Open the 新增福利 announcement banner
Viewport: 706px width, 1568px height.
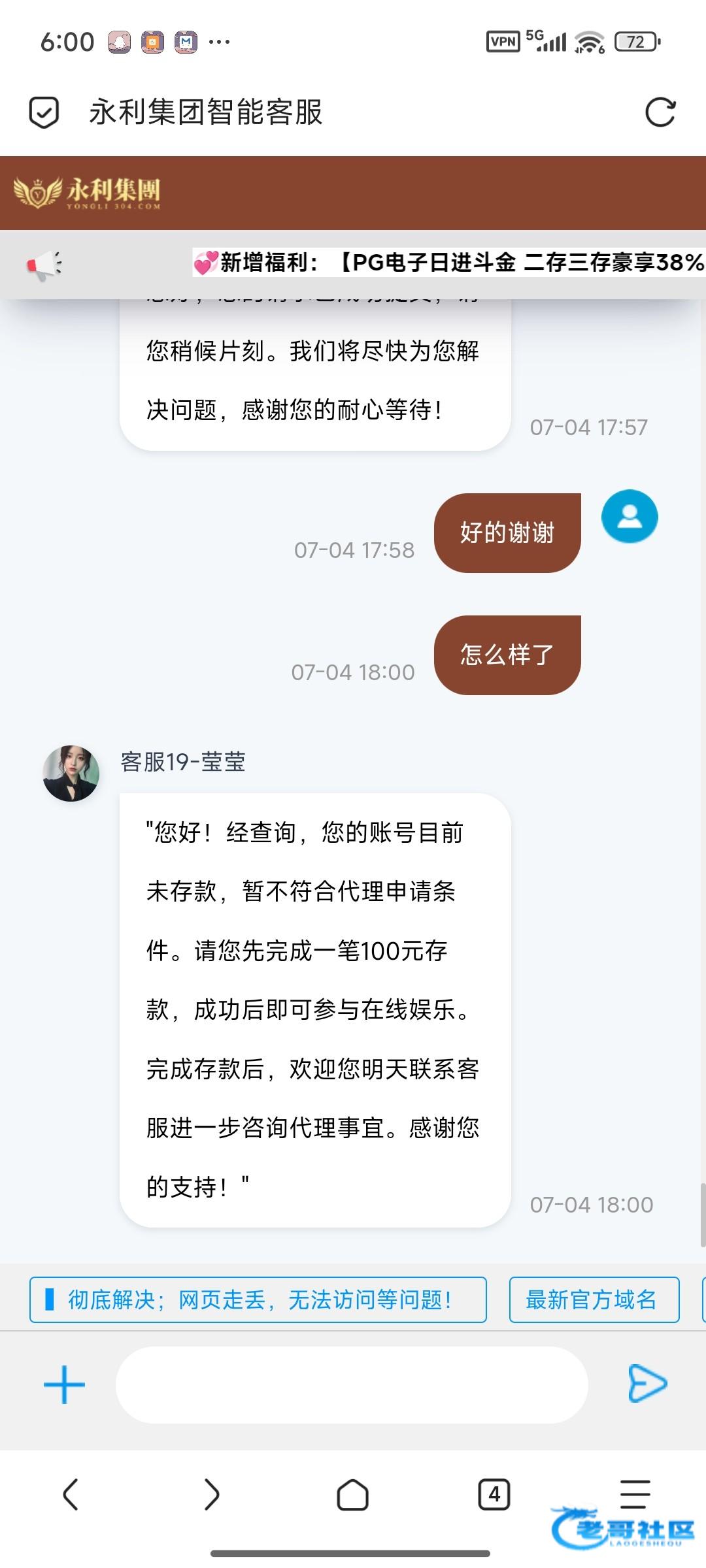pyautogui.click(x=448, y=263)
